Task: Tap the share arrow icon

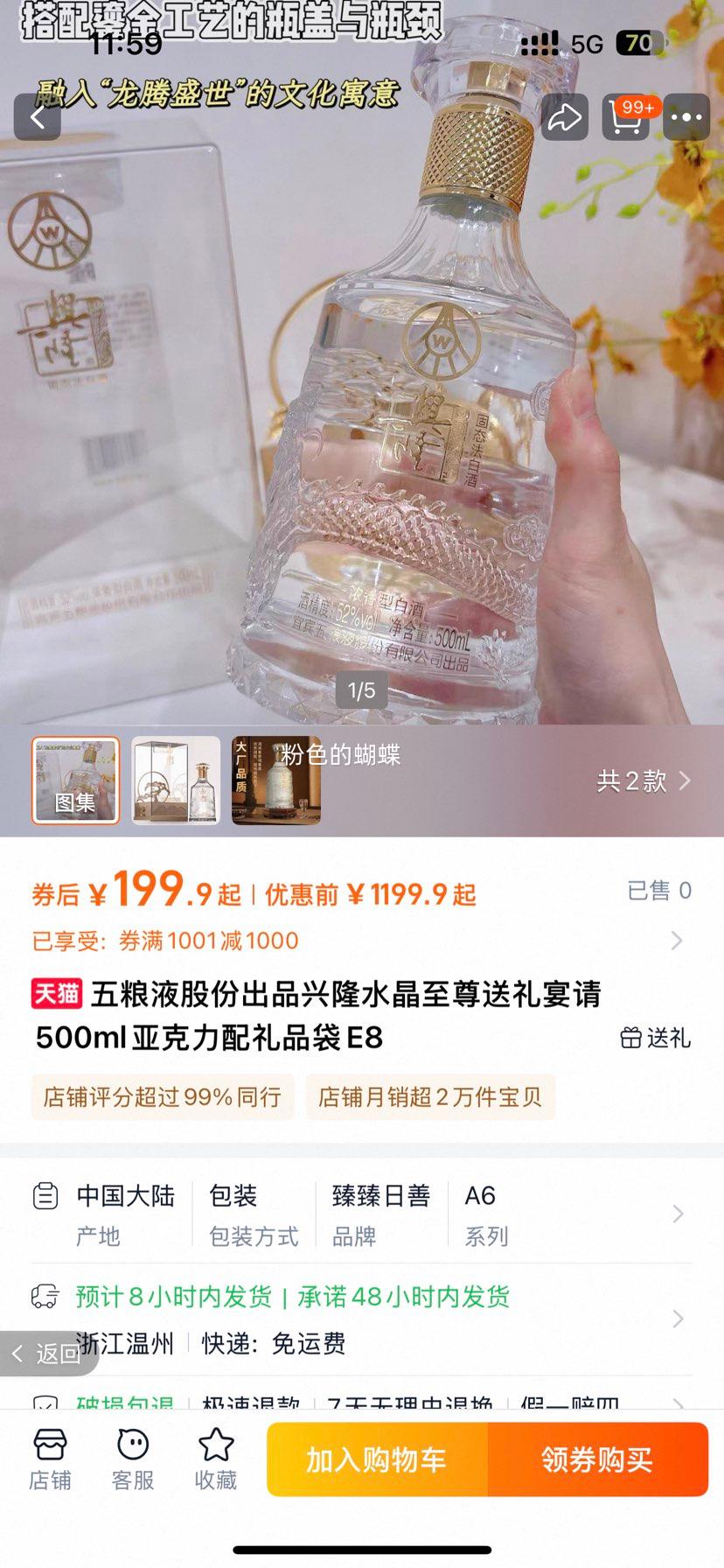Action: tap(563, 116)
